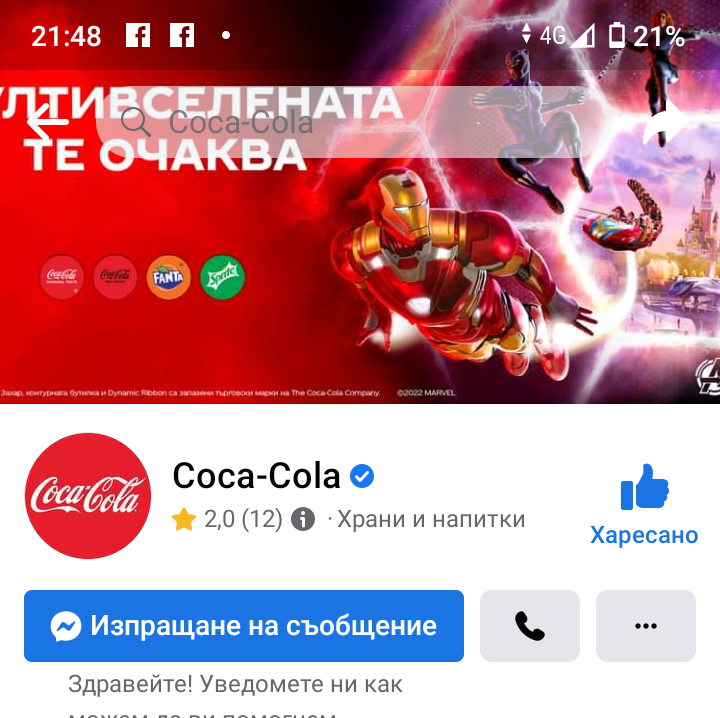Viewport: 720px width, 718px height.
Task: Toggle the Харесано like button
Action: click(x=644, y=505)
